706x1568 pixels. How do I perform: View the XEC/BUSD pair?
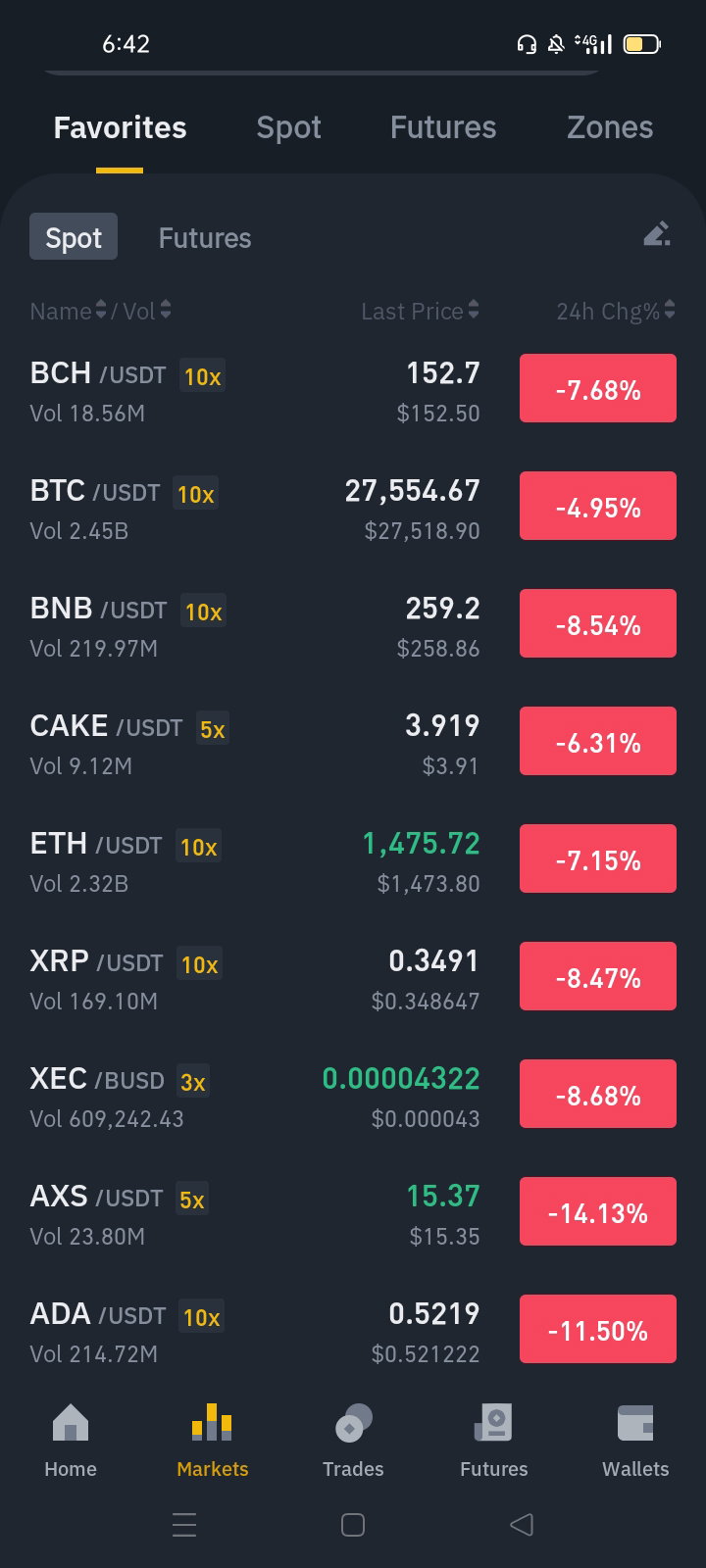point(353,1096)
